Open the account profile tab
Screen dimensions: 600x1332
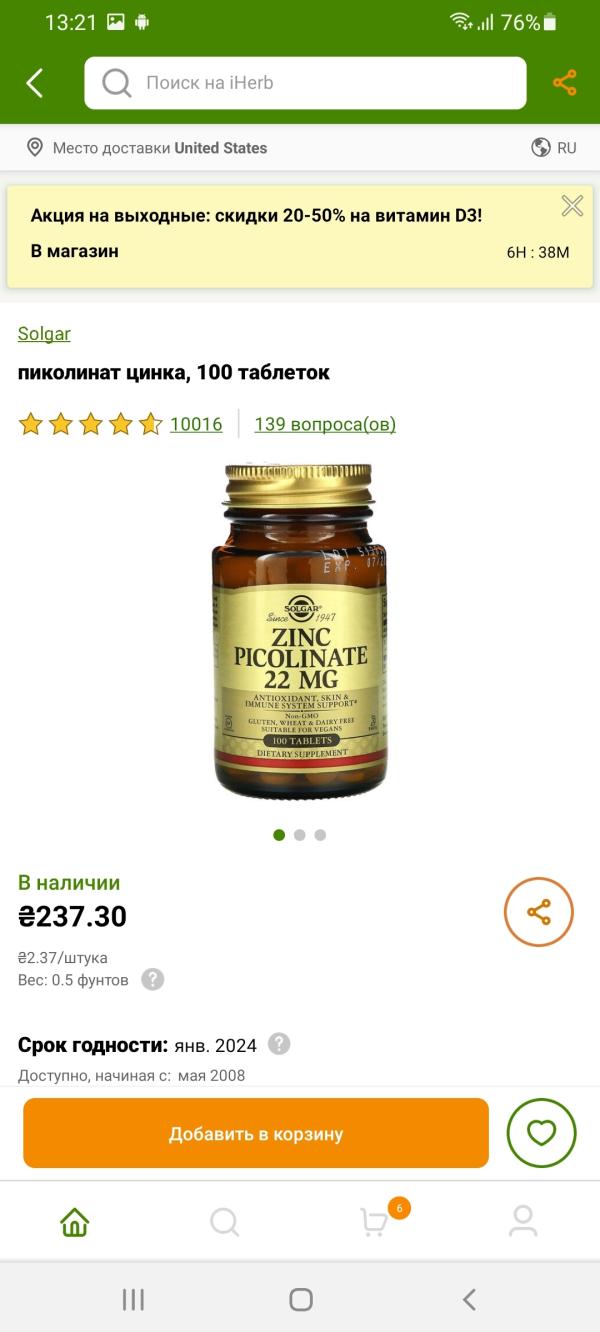tap(523, 1221)
